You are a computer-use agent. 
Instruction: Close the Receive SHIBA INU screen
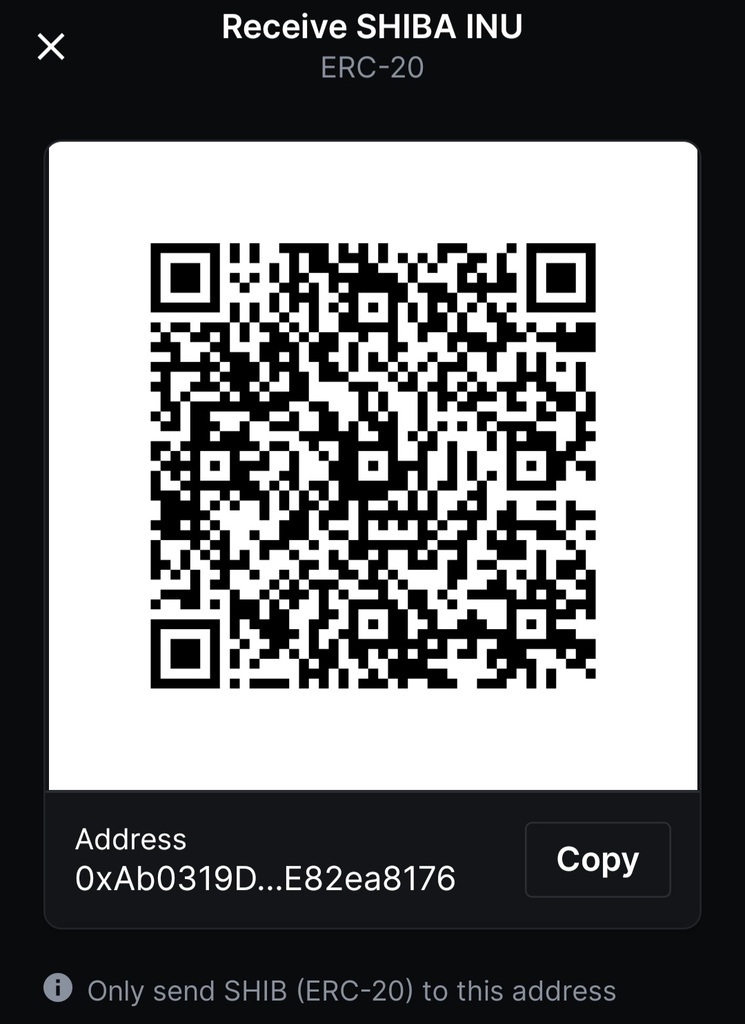(x=51, y=46)
